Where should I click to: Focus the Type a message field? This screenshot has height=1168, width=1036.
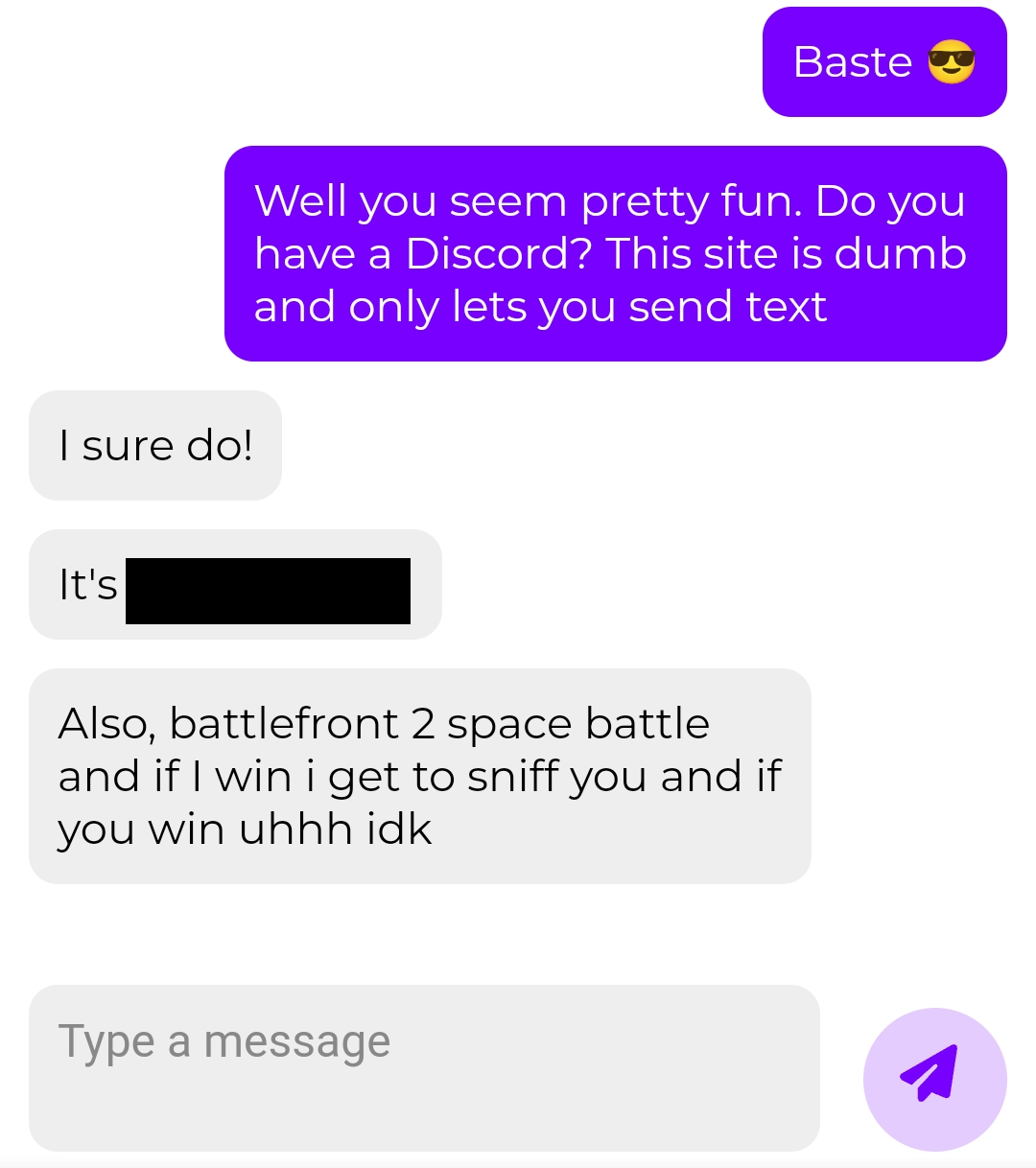(424, 1066)
